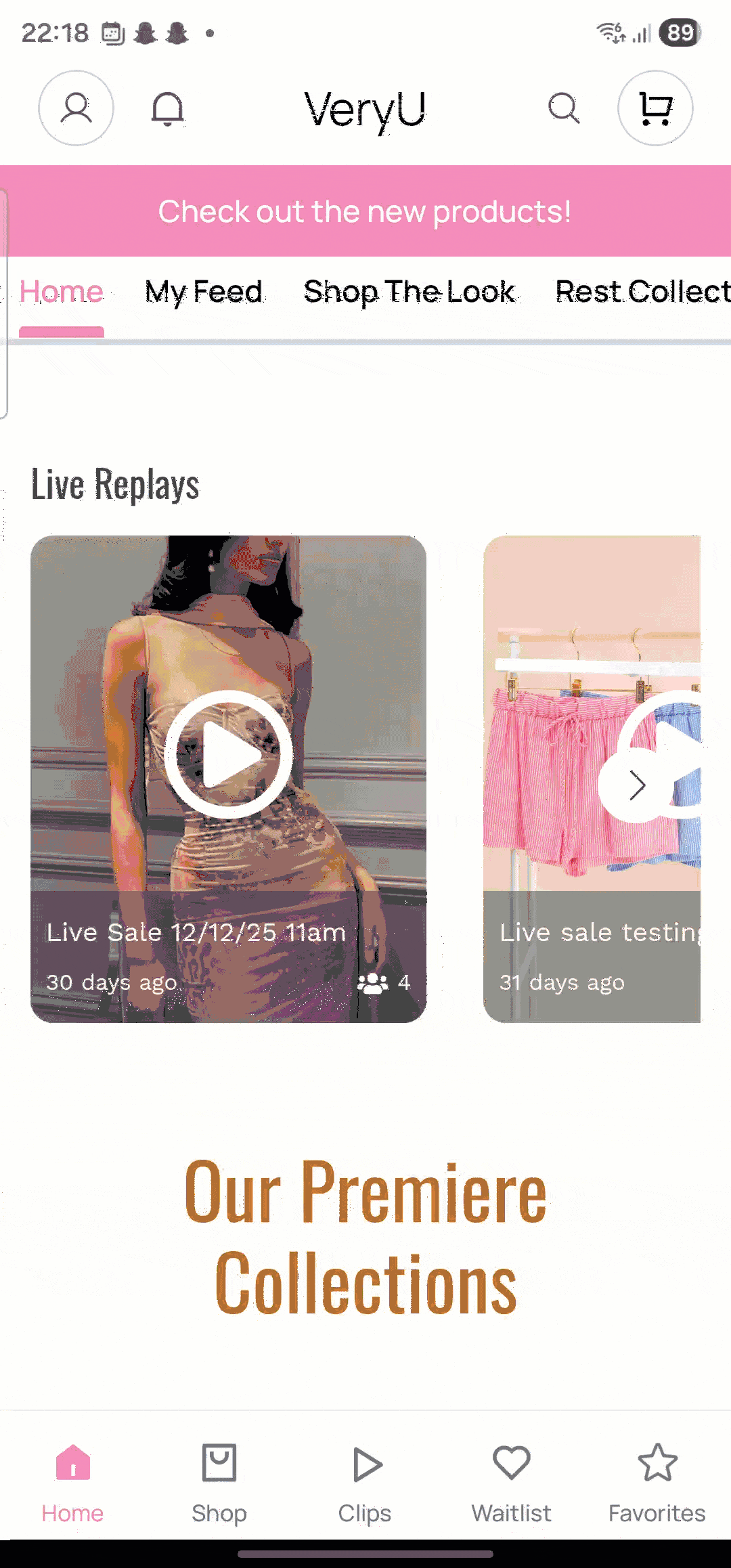Screen dimensions: 731x1568
Task: Open the Favorites section
Action: (x=657, y=1483)
